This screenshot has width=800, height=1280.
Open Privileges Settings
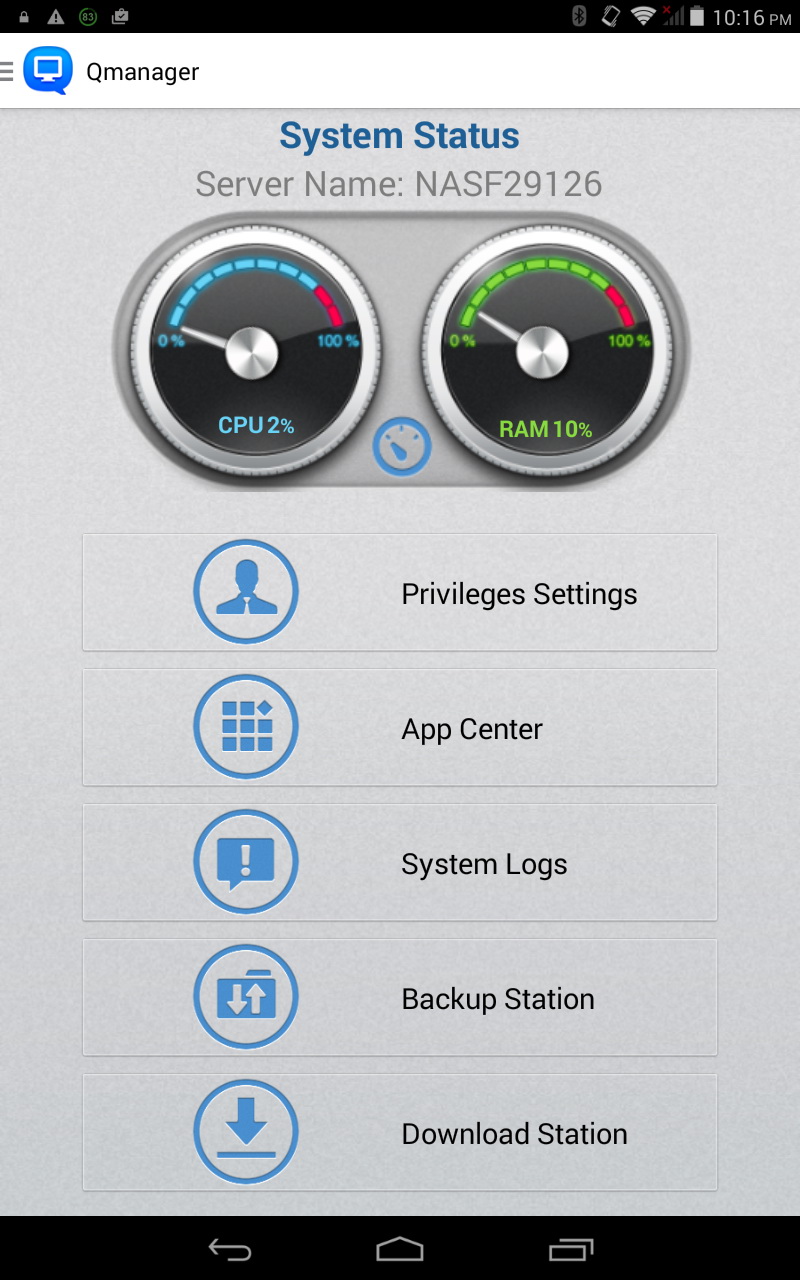tap(400, 592)
